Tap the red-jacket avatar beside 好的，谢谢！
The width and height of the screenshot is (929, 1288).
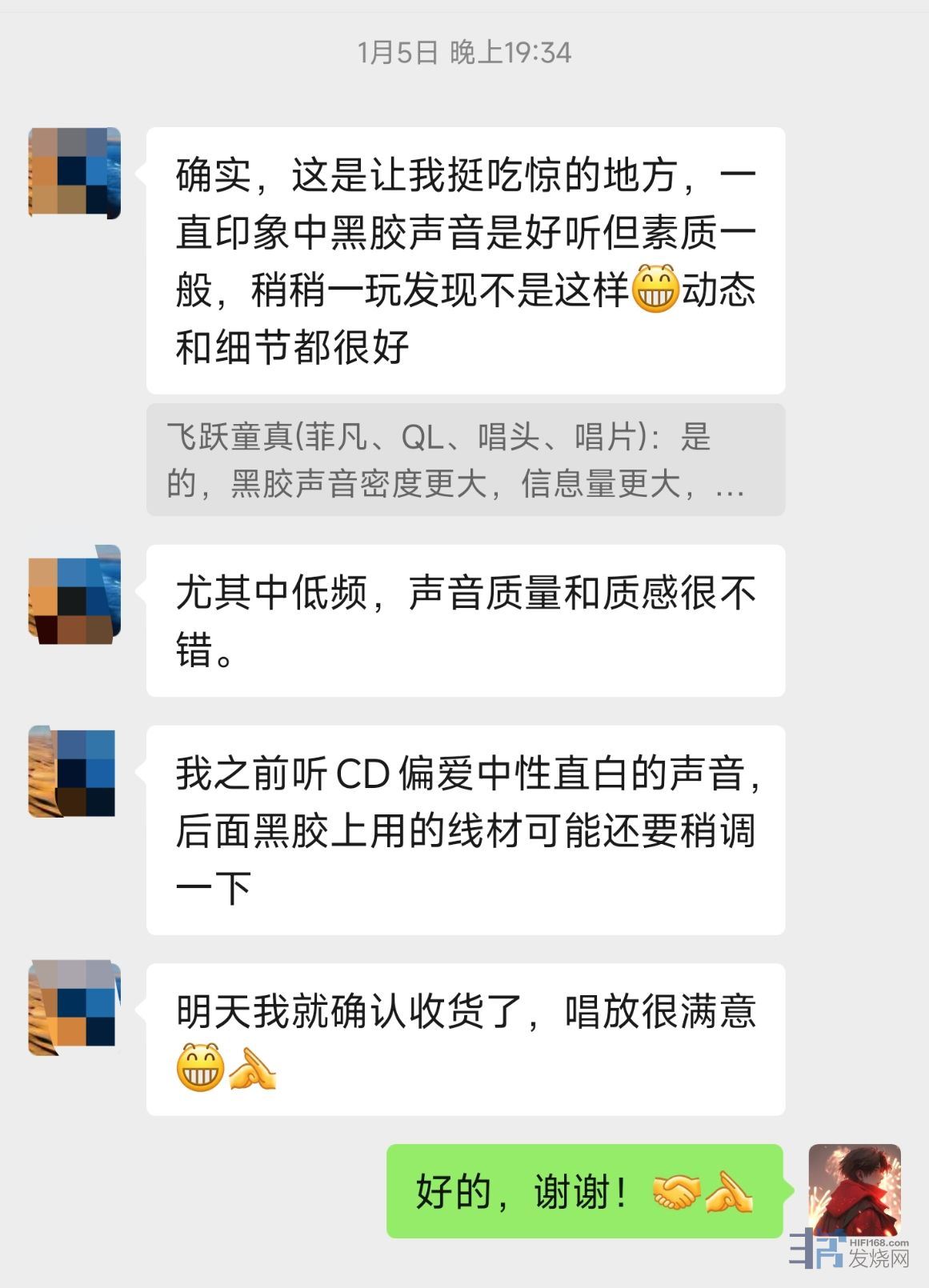pos(855,1190)
